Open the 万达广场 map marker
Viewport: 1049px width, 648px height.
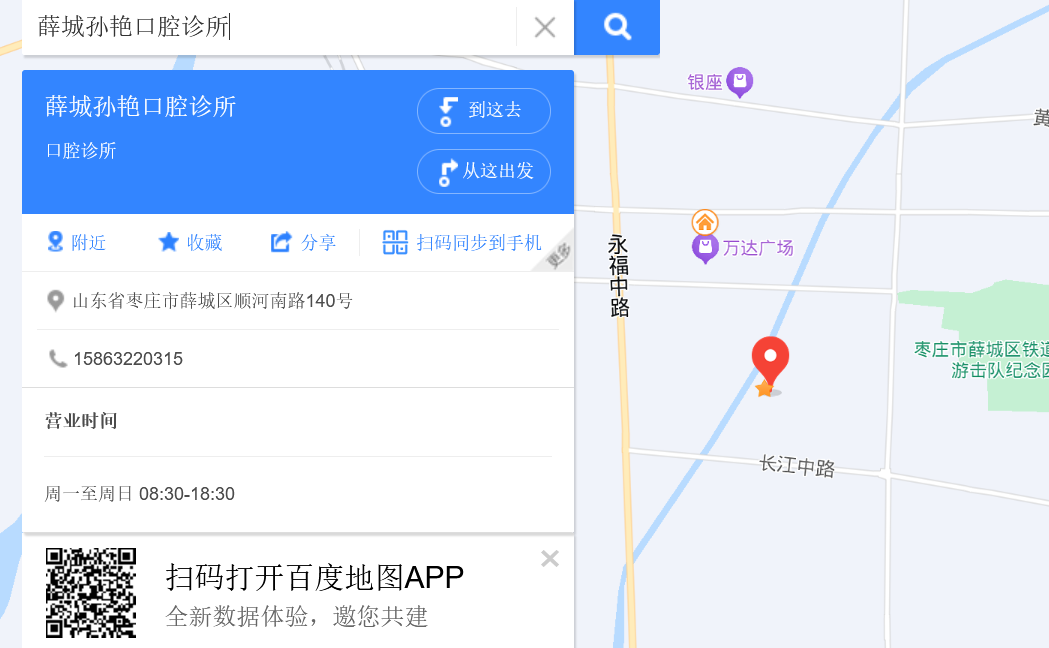705,247
